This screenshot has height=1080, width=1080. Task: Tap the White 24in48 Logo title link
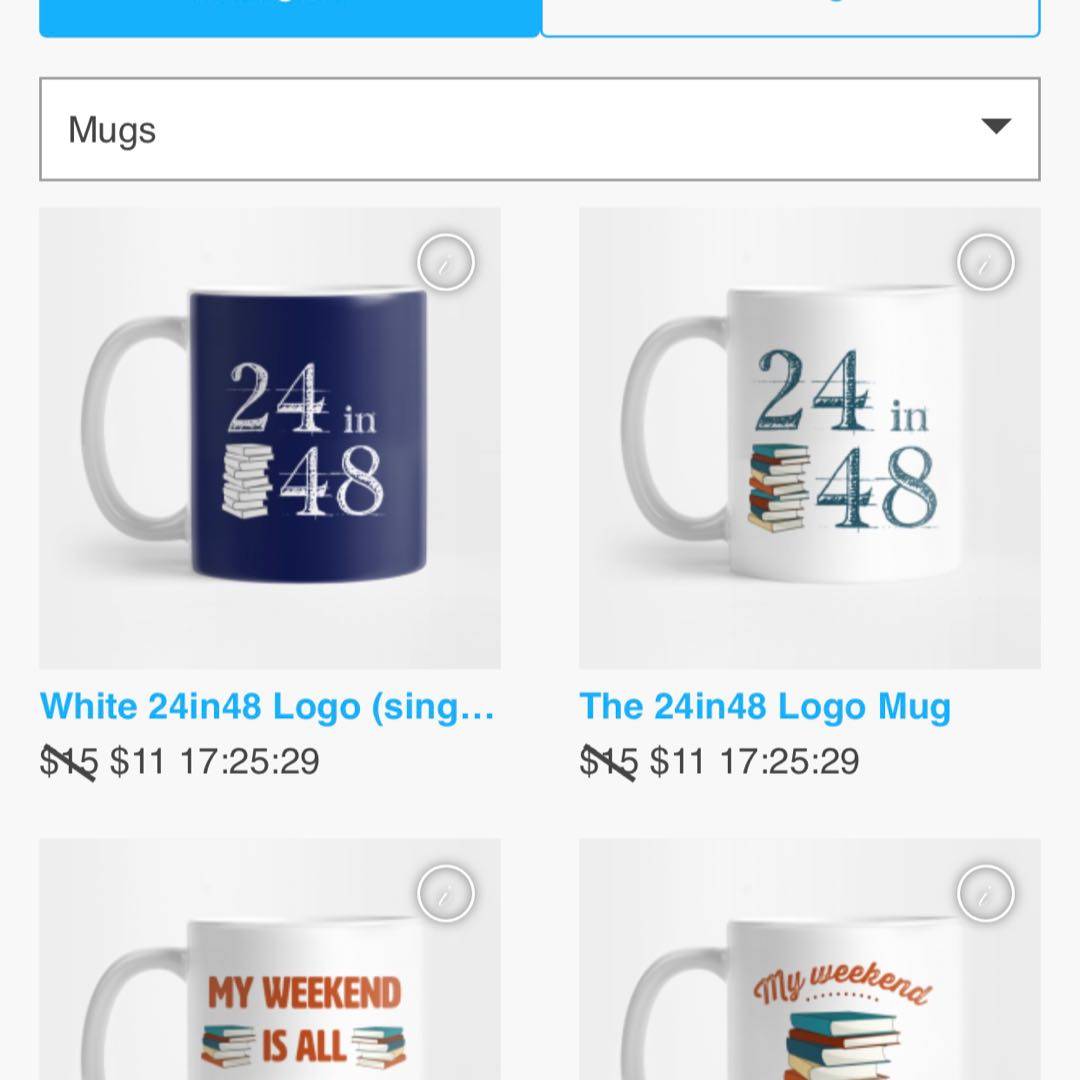coord(267,707)
